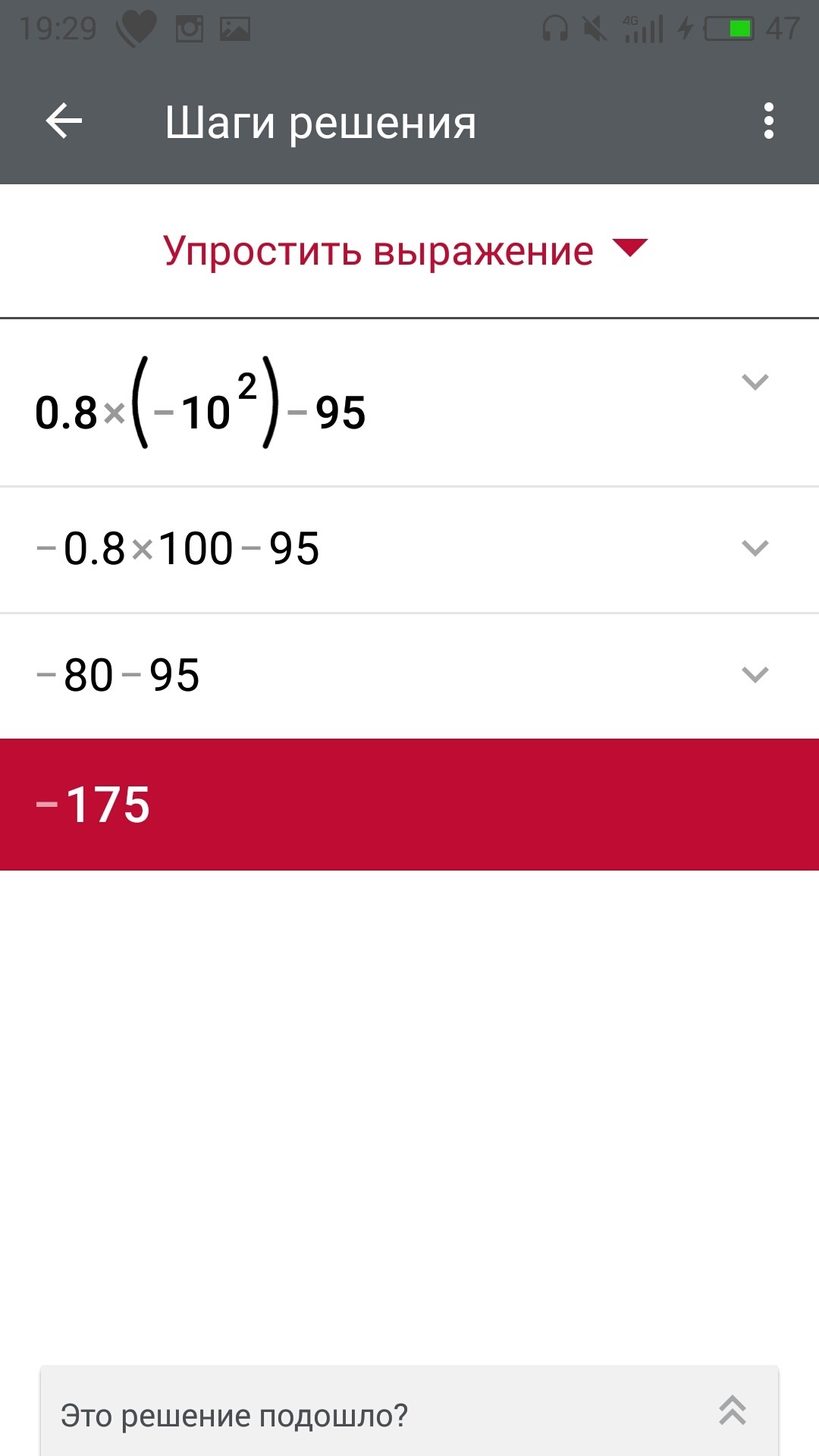Viewport: 819px width, 1456px height.
Task: Expand the −80−95 step
Action: [755, 674]
